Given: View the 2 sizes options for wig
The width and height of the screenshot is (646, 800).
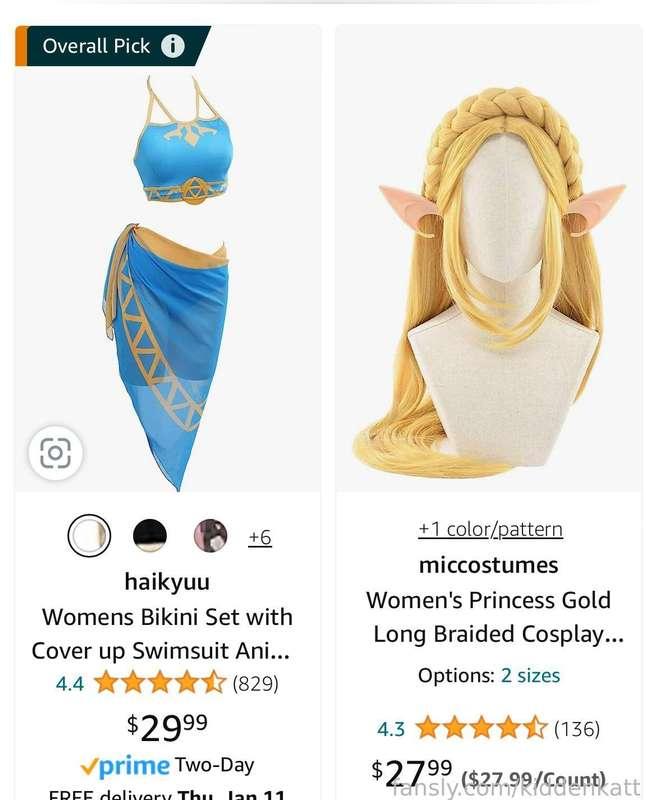Looking at the screenshot, I should tap(531, 675).
